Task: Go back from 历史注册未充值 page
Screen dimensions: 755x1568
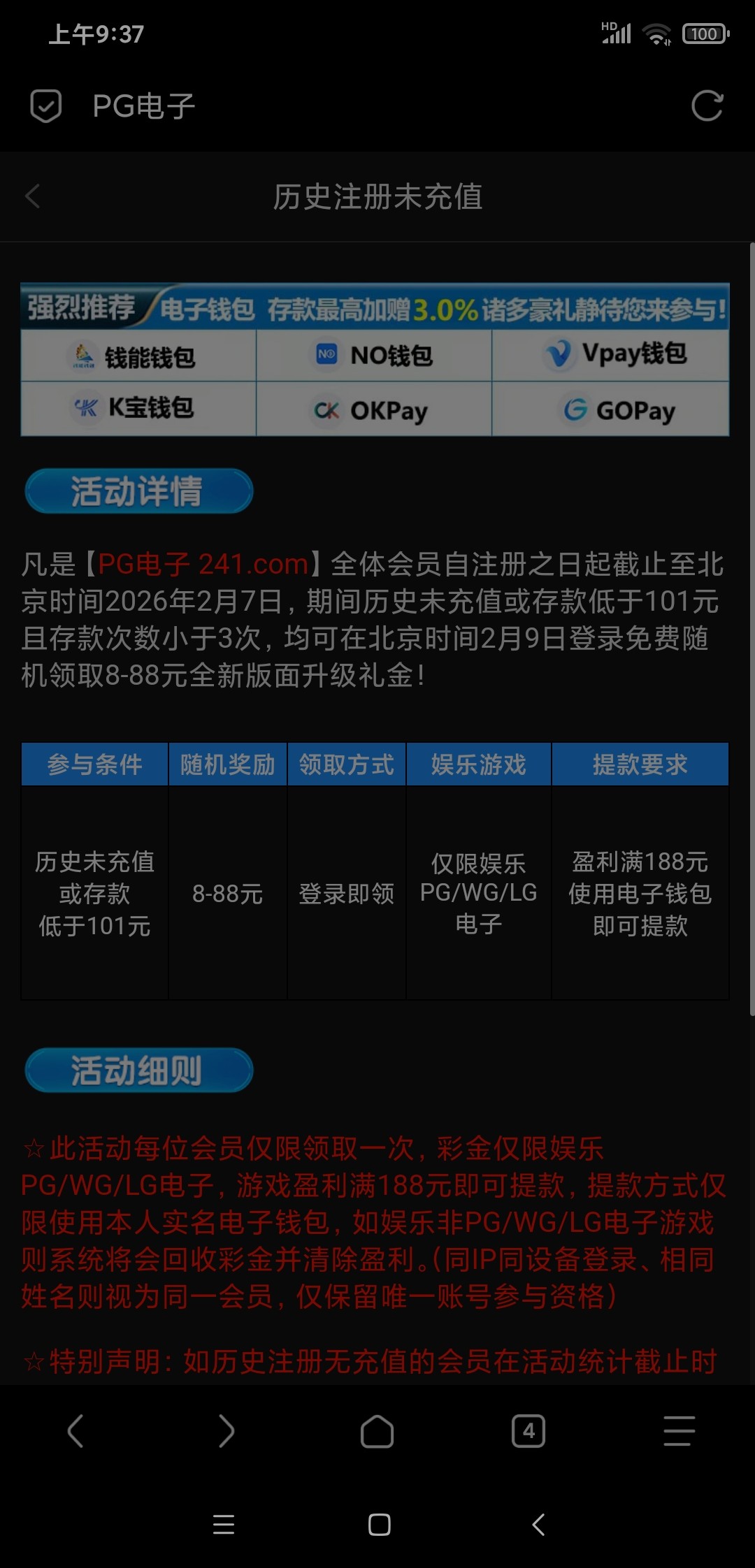Action: click(32, 196)
